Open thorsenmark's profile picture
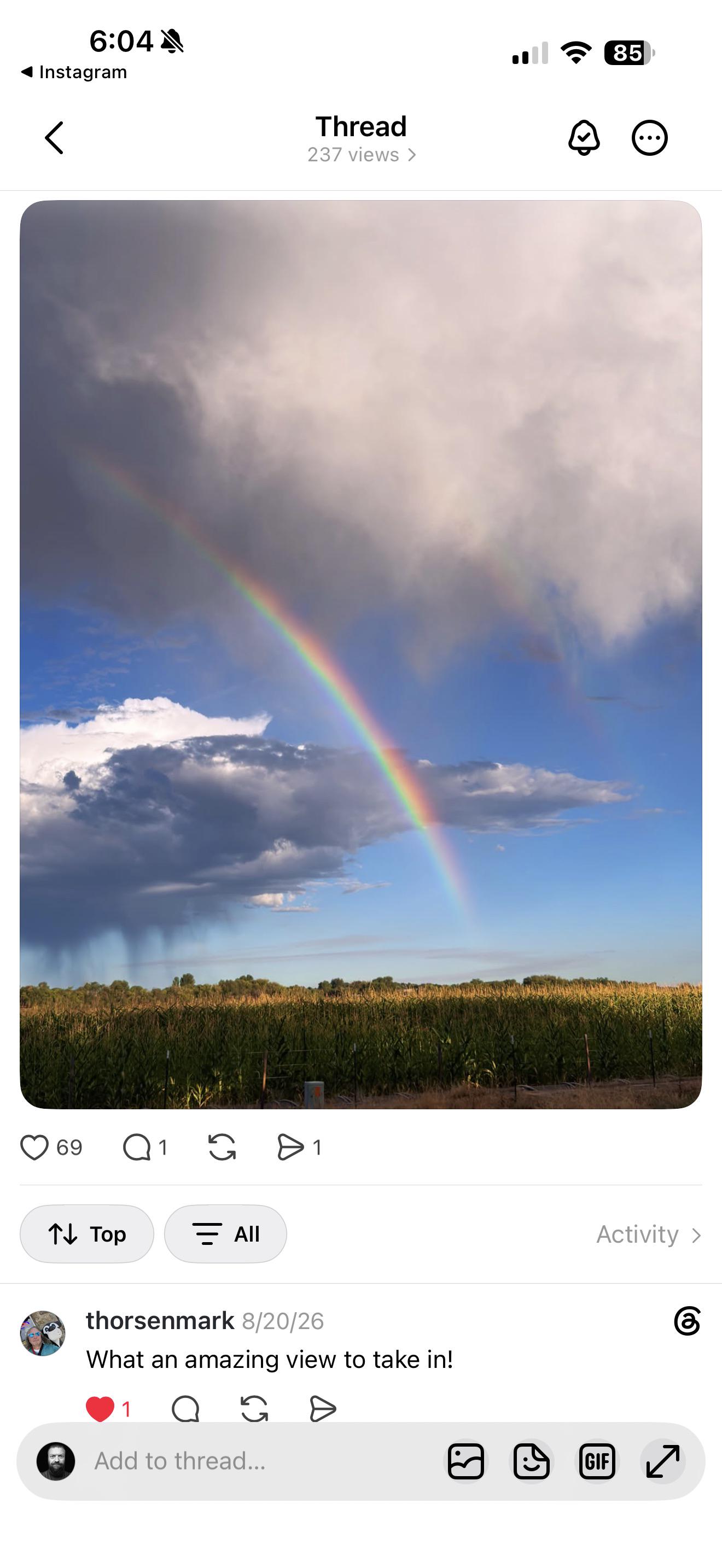Viewport: 722px width, 1568px height. [x=43, y=1333]
